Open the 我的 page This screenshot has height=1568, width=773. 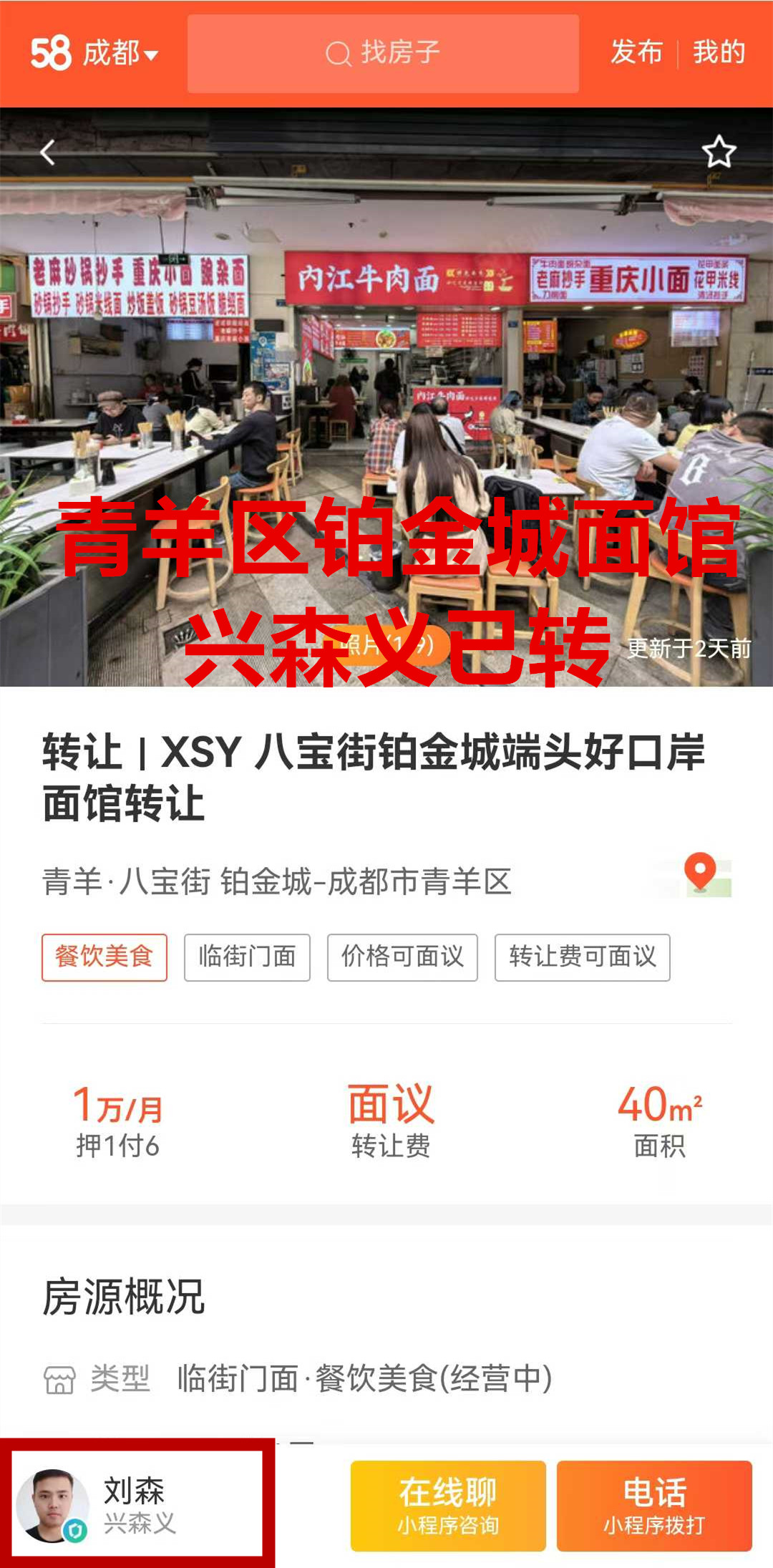point(719,53)
